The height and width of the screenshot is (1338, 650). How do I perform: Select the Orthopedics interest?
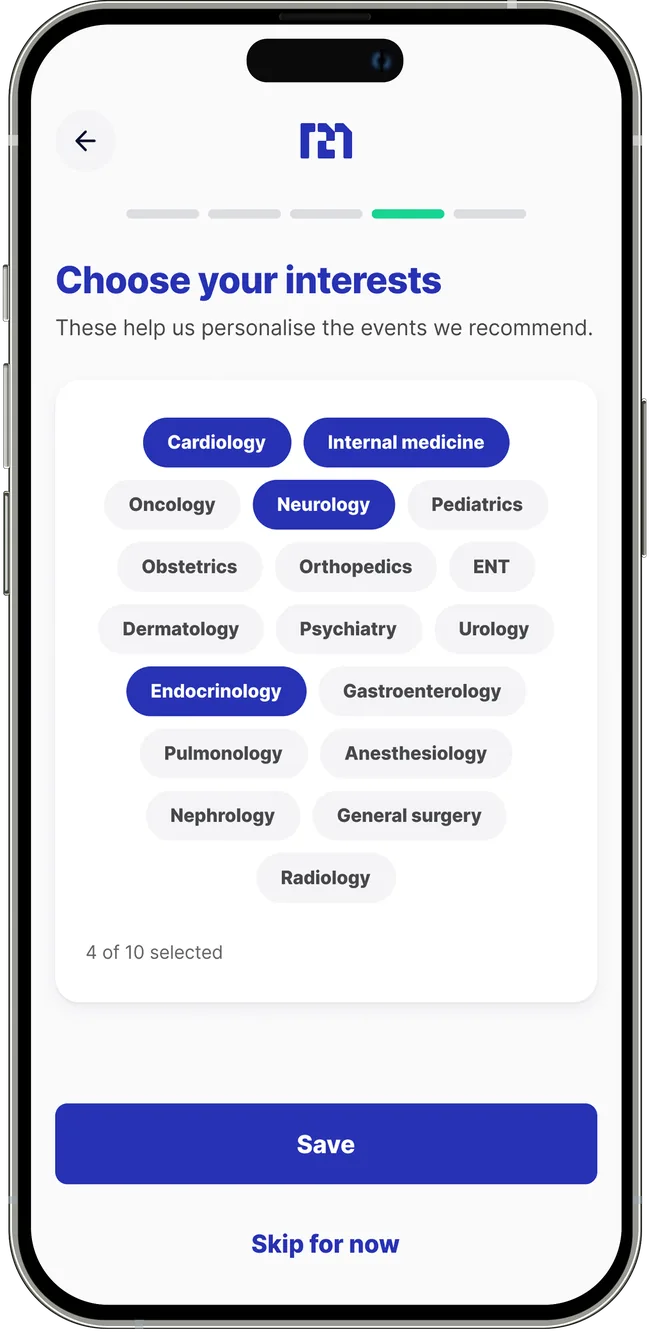coord(356,566)
